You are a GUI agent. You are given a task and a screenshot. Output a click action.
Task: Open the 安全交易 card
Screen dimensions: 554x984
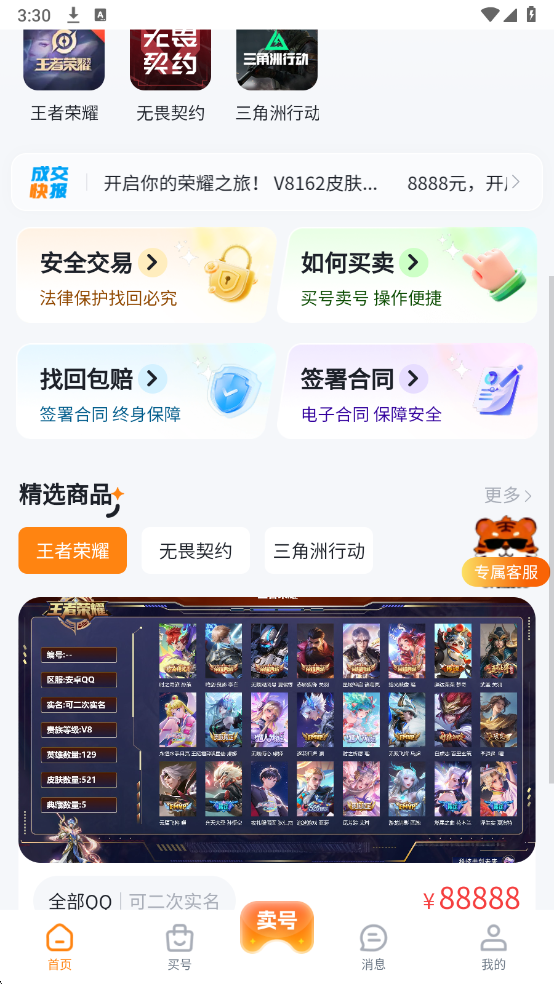(x=146, y=275)
